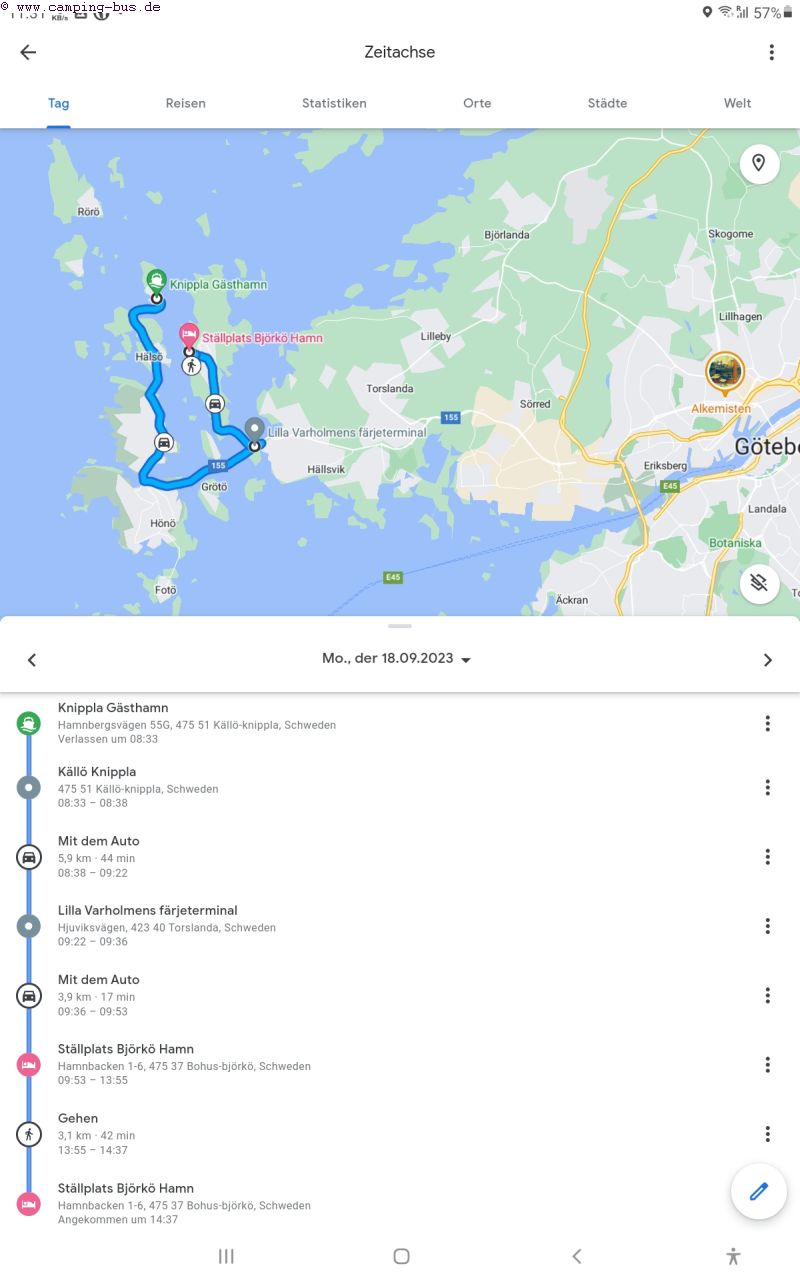Select the Städte tab
Screen dimensions: 800x1280
click(x=607, y=103)
